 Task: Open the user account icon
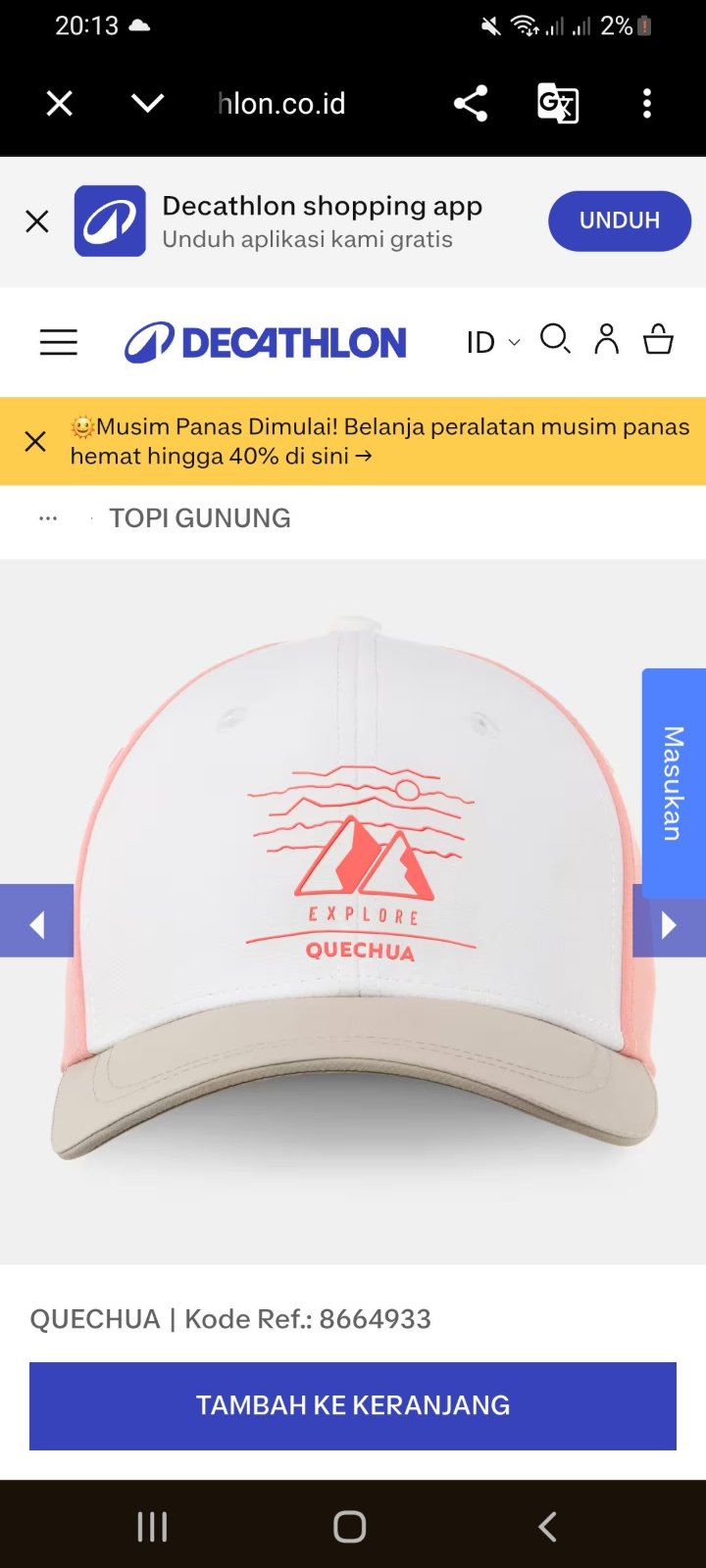pyautogui.click(x=607, y=339)
